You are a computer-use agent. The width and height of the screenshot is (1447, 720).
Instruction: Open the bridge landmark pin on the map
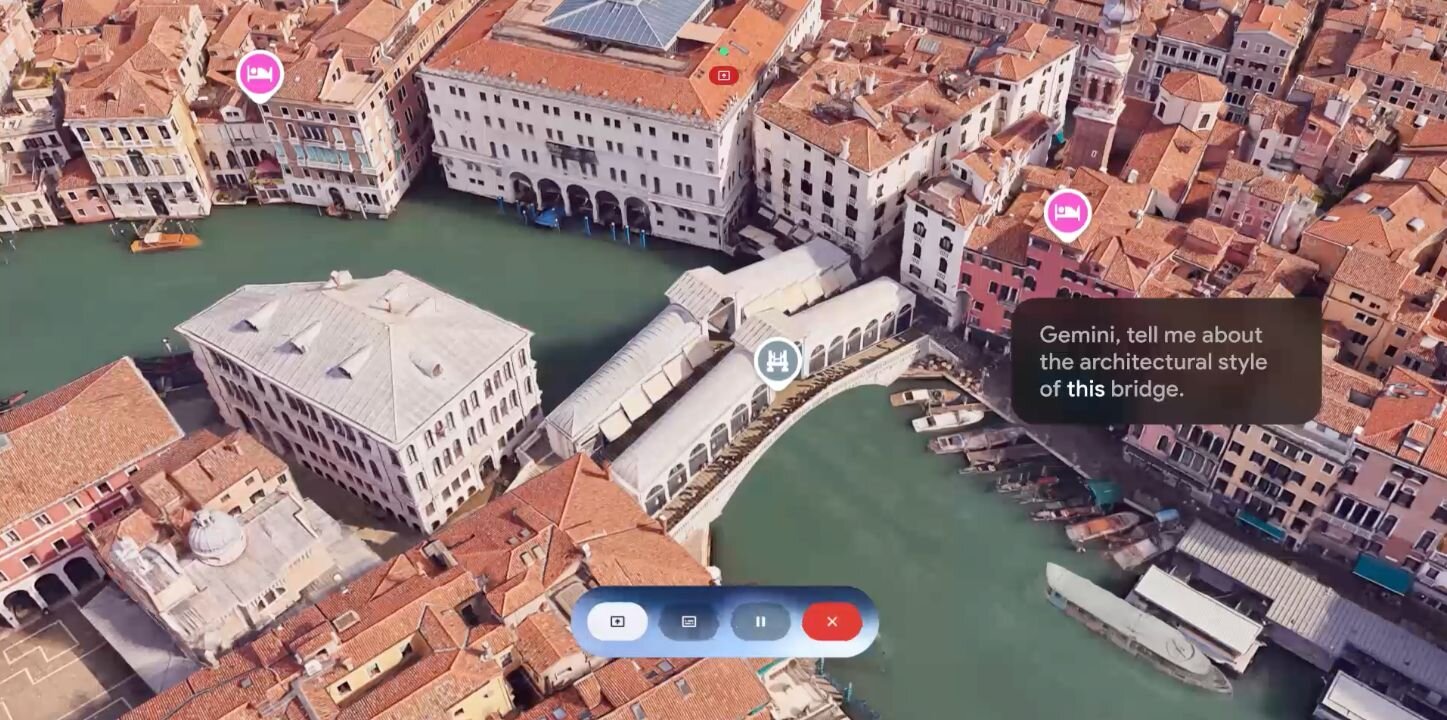[x=777, y=360]
